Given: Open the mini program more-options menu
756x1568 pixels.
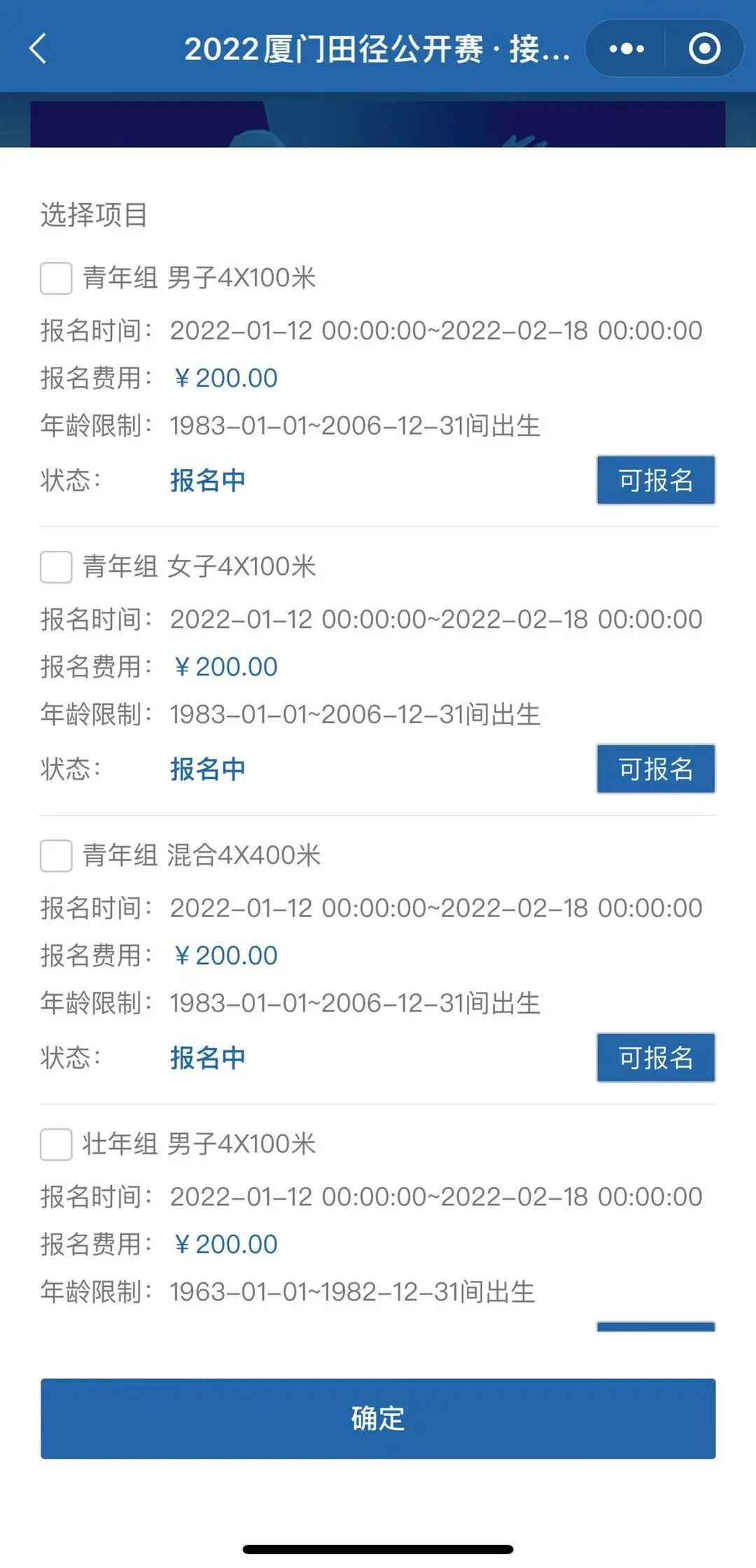Looking at the screenshot, I should 626,49.
